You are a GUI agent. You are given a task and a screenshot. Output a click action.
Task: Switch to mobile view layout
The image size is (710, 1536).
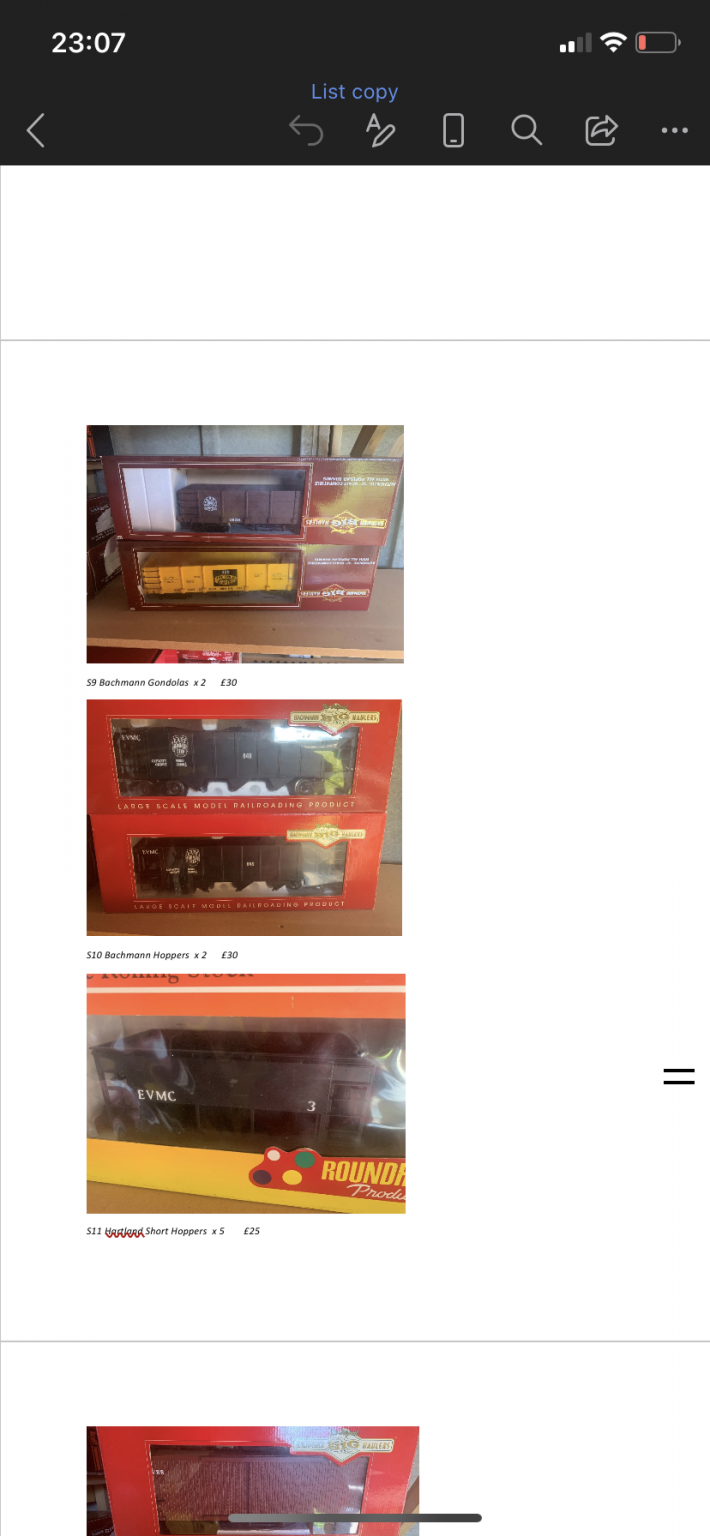click(453, 130)
